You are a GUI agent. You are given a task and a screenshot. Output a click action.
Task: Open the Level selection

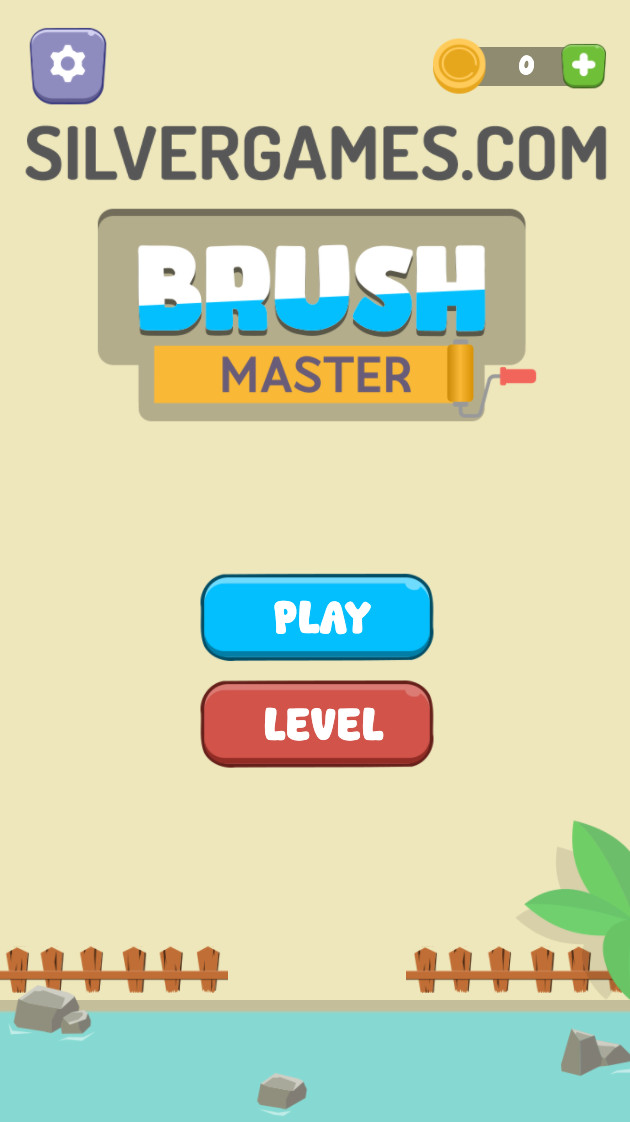(x=317, y=724)
